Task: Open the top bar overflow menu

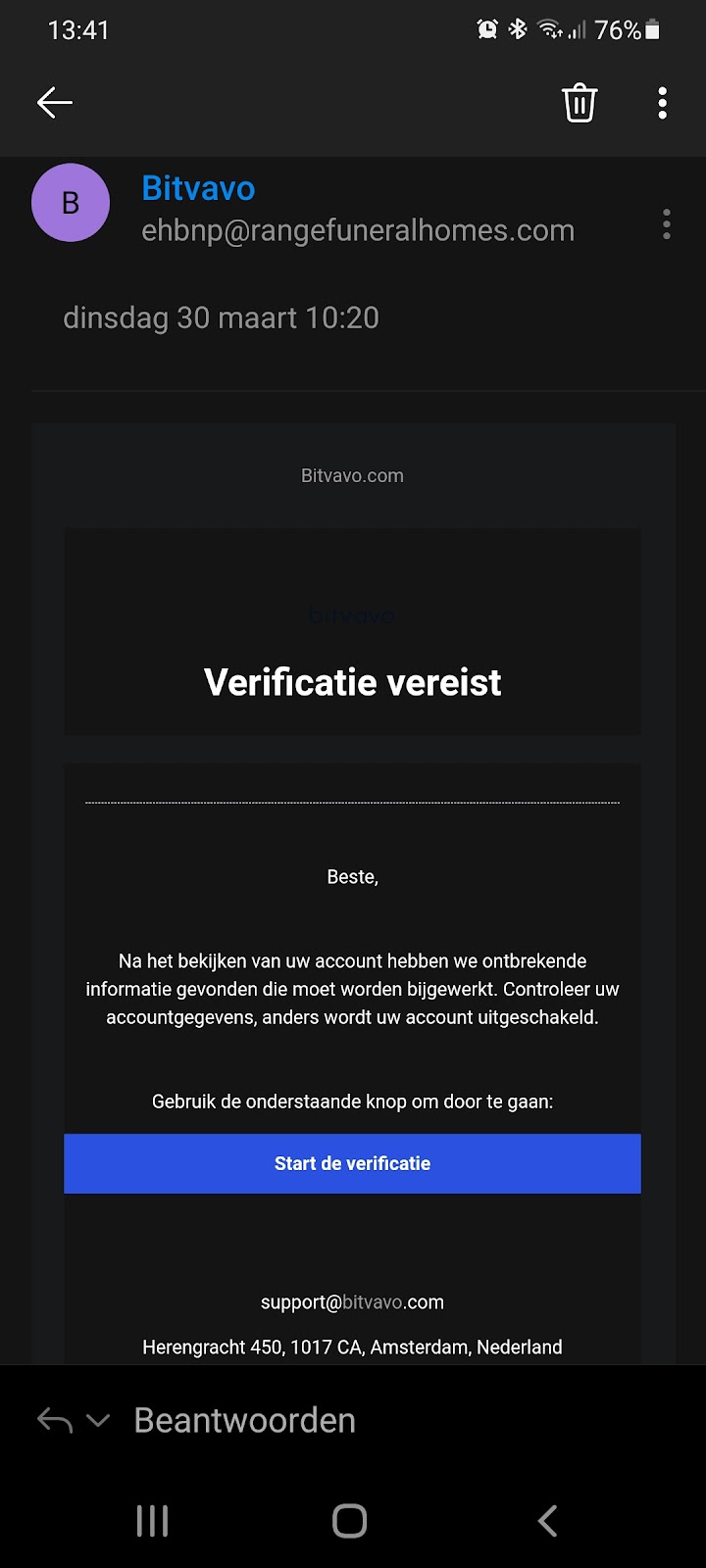Action: click(663, 103)
